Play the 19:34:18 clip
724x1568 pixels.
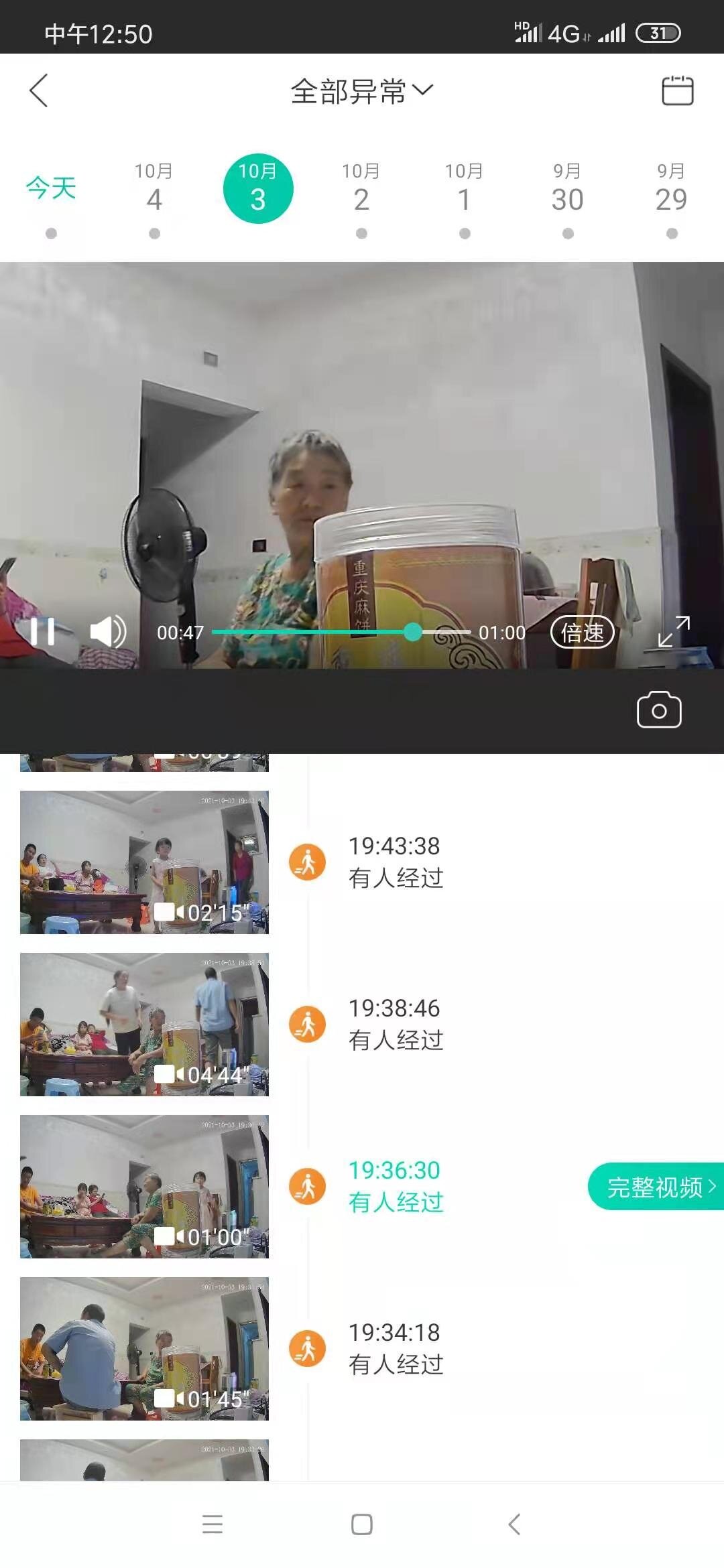click(144, 1348)
